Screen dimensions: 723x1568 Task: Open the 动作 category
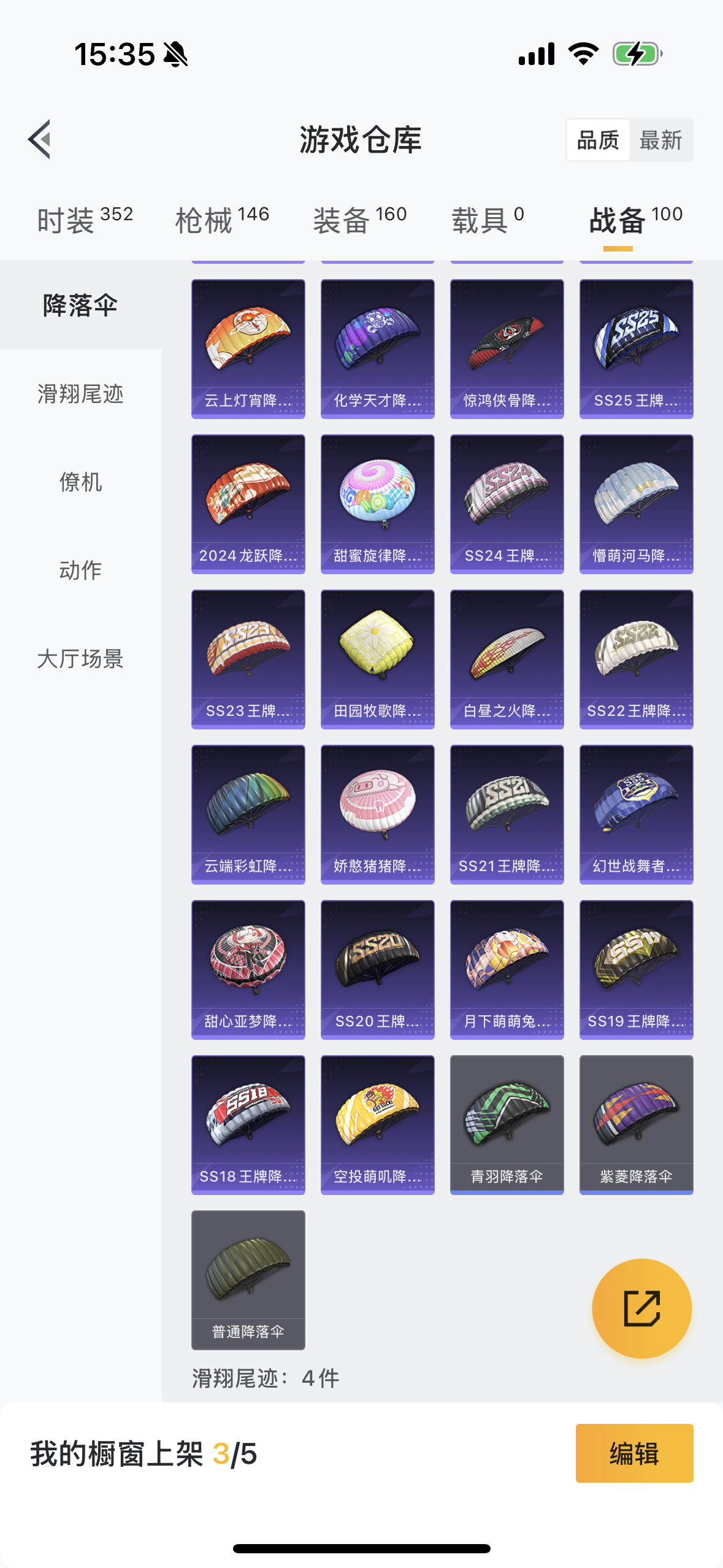[x=80, y=571]
